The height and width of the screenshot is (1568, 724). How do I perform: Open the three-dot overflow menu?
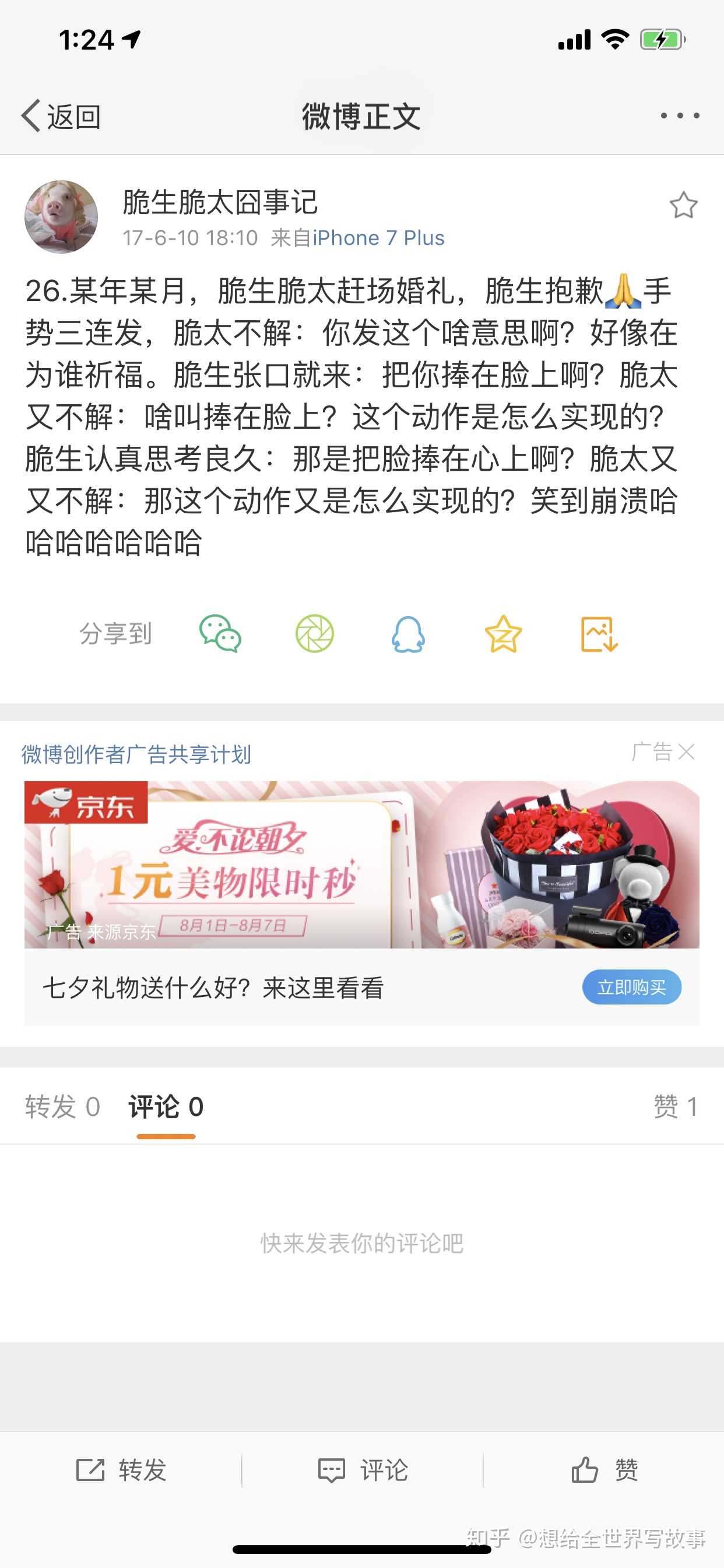pyautogui.click(x=680, y=116)
